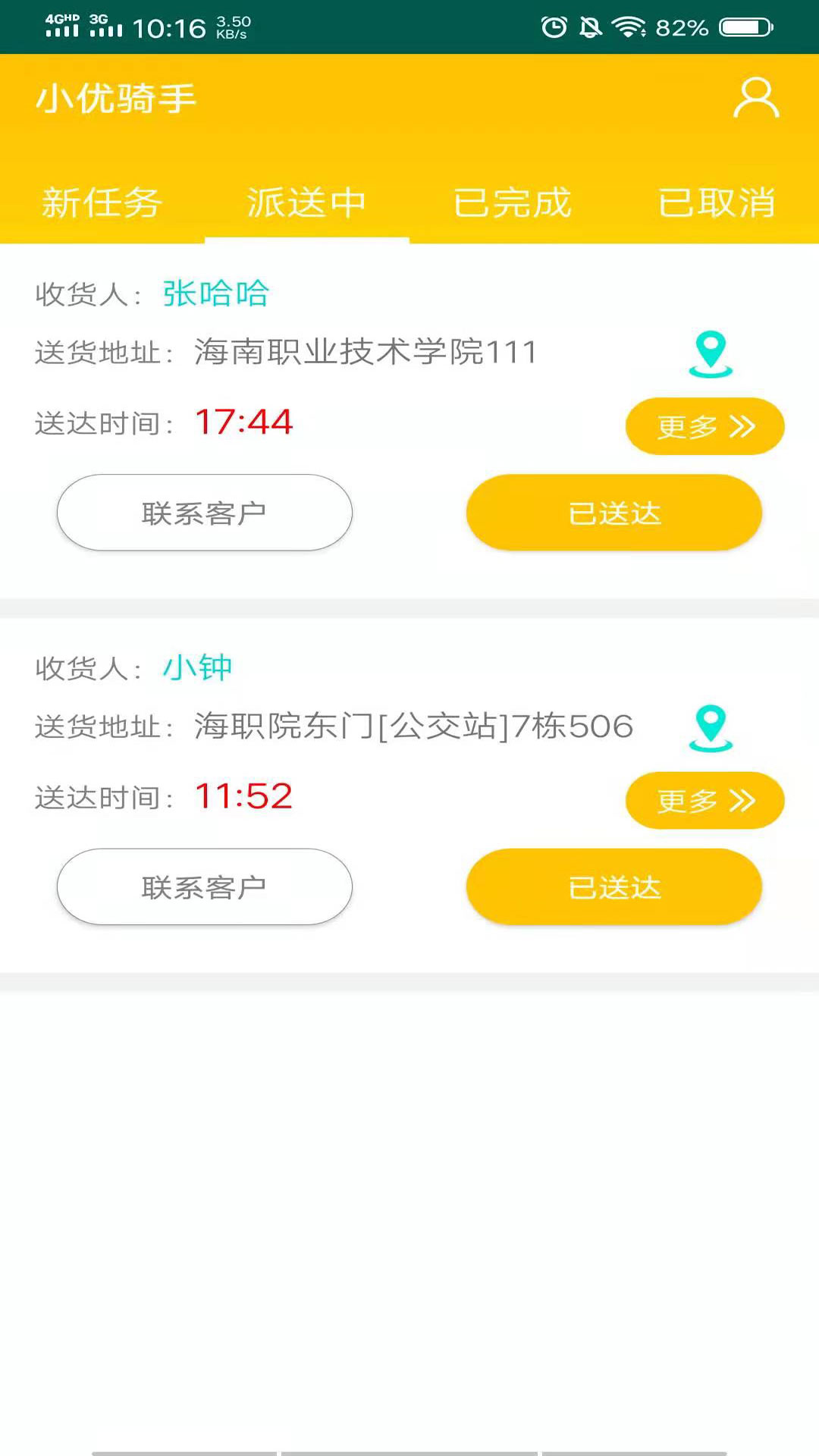Tap the >> chevron on the first 更多 button
This screenshot has width=819, height=1456.
pos(739,426)
